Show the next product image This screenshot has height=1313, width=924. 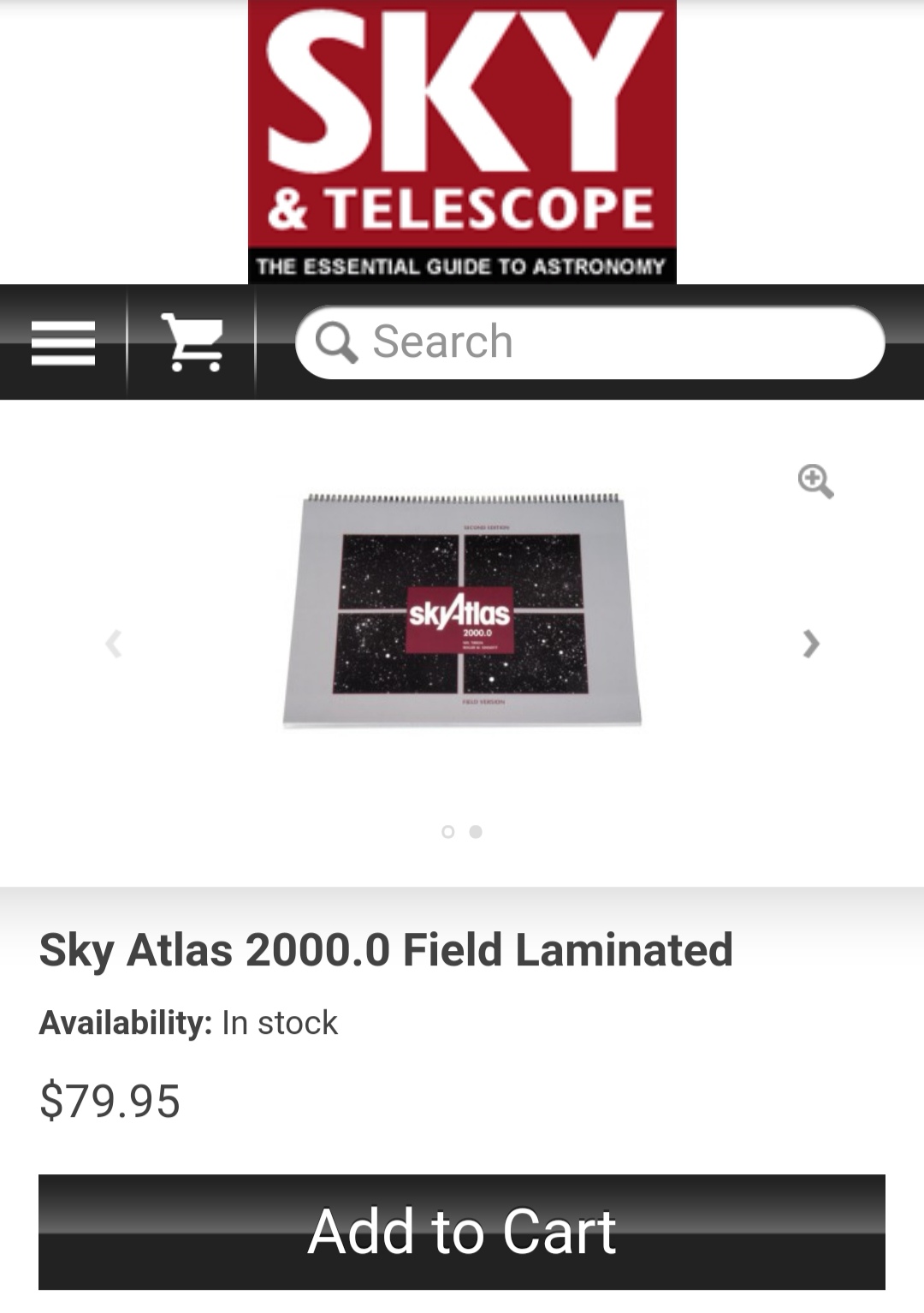click(x=811, y=643)
